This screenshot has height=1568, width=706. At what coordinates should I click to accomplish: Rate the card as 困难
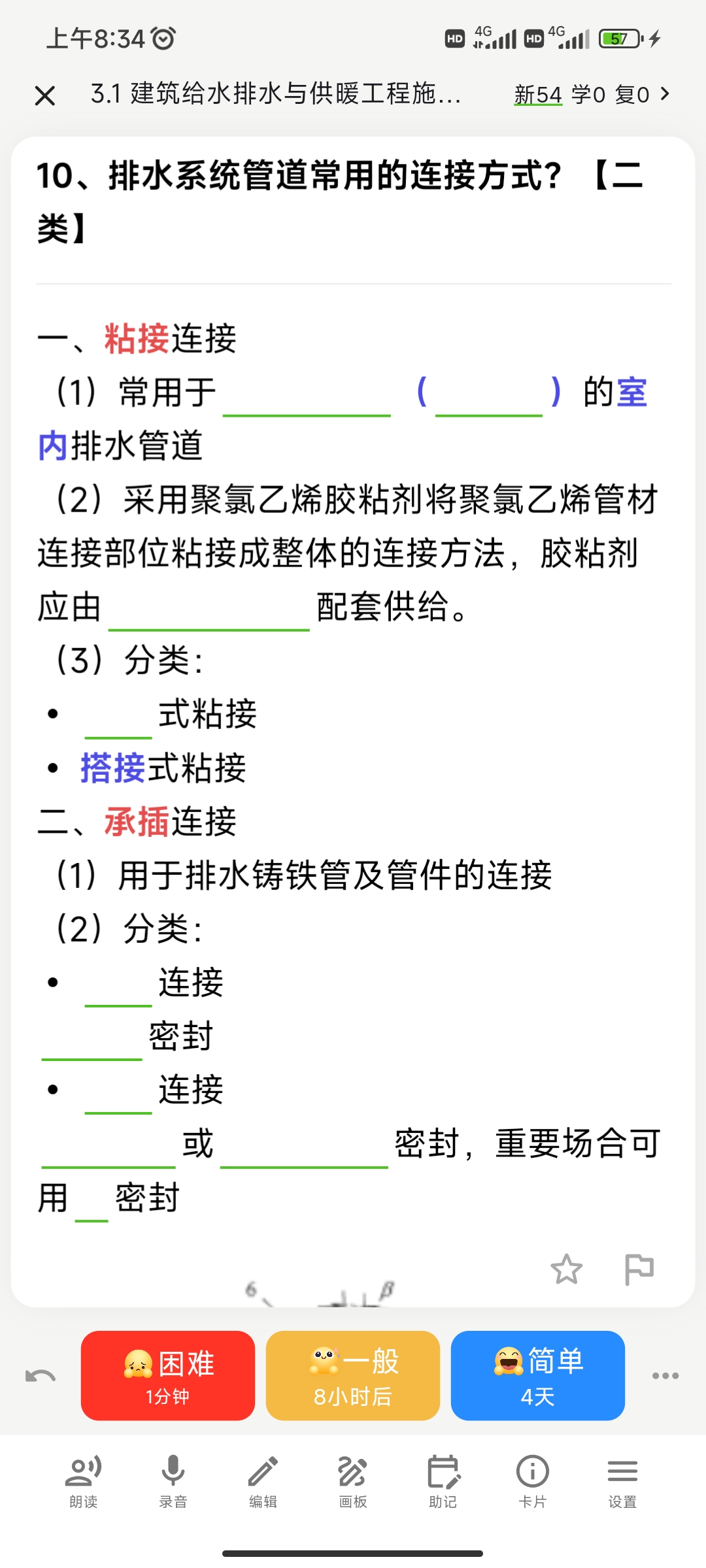[168, 1375]
